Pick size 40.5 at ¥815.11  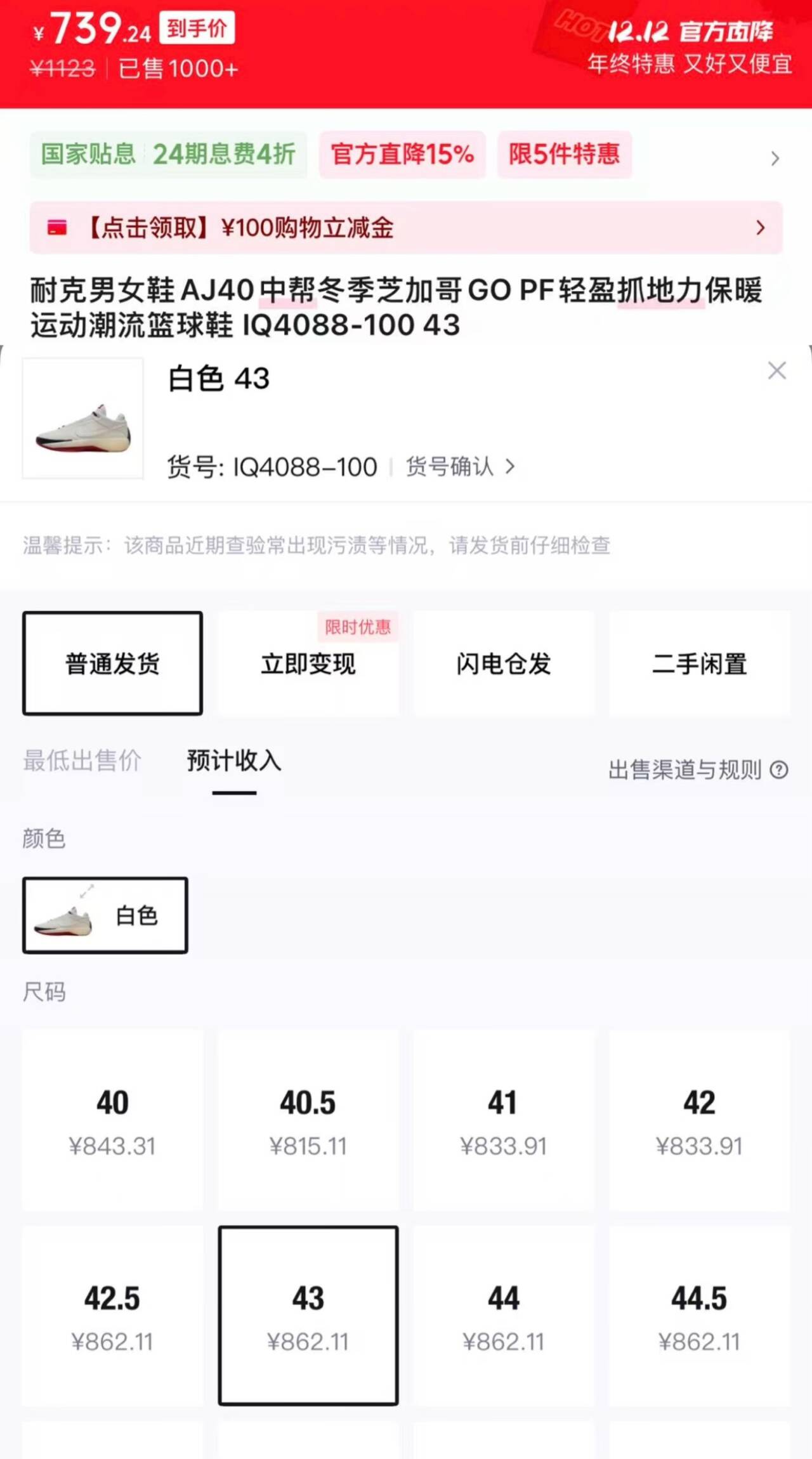coord(308,1121)
